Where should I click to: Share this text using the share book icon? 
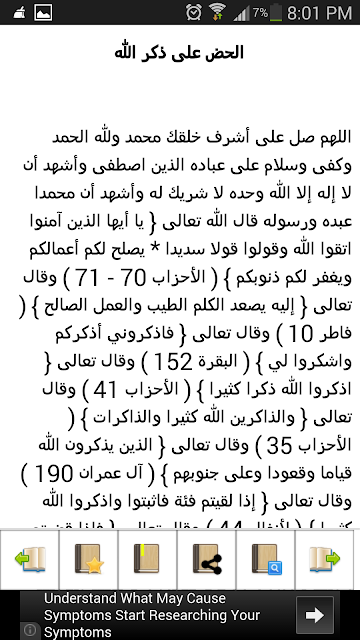tap(207, 559)
